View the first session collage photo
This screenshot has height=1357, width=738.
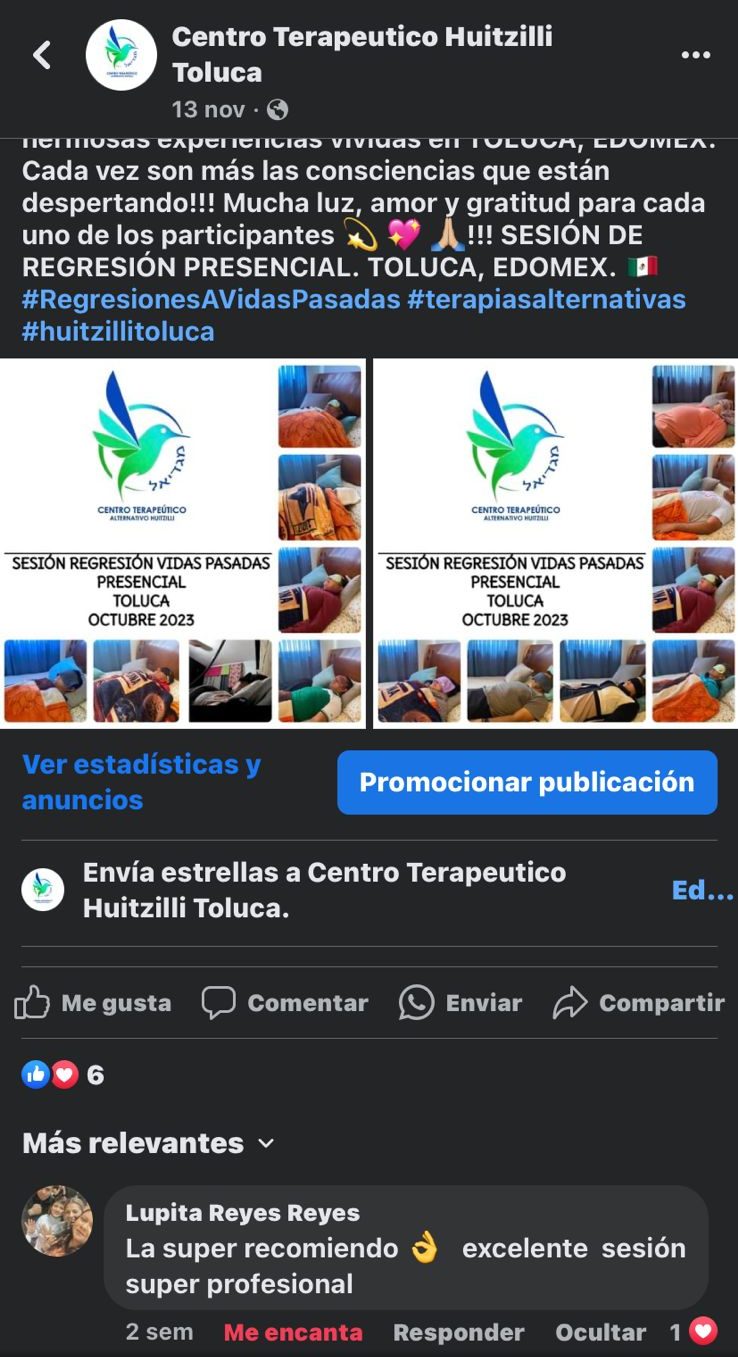click(x=182, y=543)
